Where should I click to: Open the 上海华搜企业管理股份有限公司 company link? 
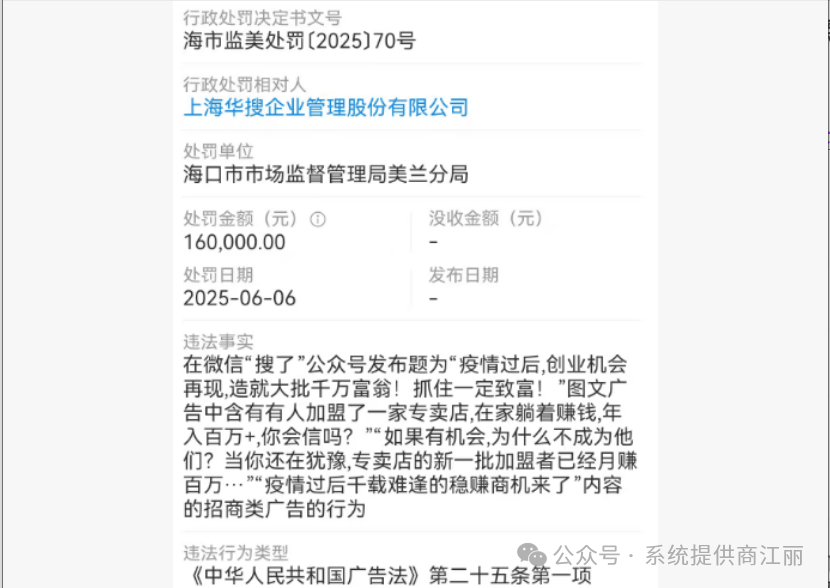[x=326, y=108]
